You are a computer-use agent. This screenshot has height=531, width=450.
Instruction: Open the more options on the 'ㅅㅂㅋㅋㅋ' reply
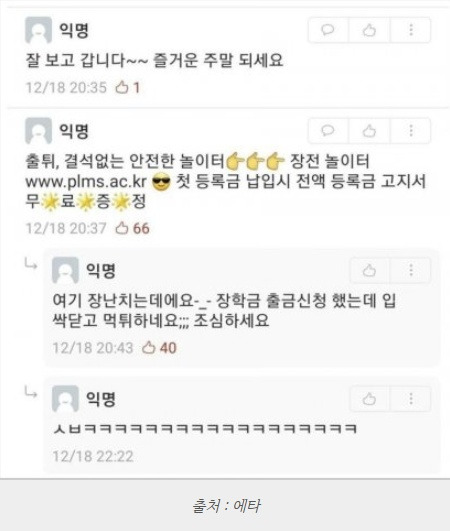(411, 399)
